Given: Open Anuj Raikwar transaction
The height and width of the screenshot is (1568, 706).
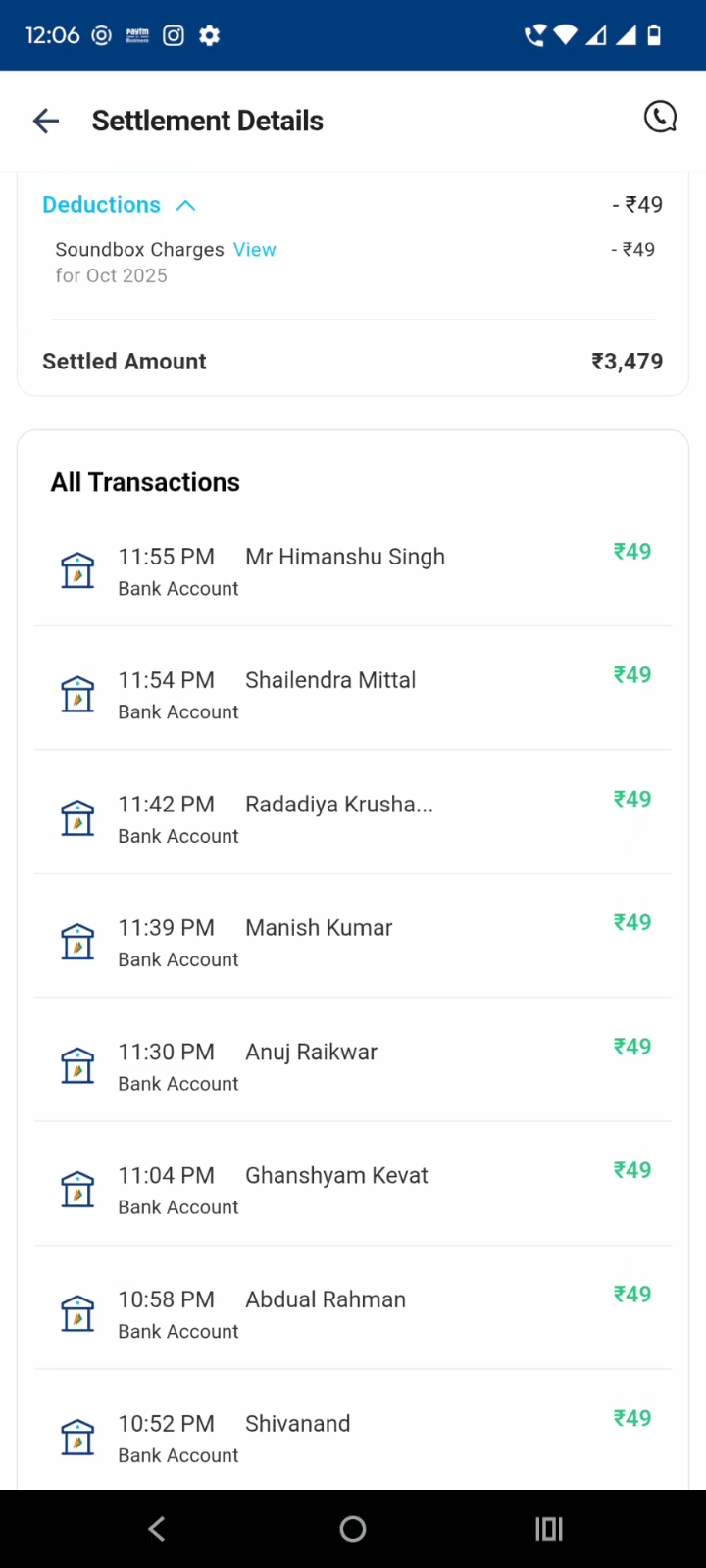Looking at the screenshot, I should tap(353, 1066).
